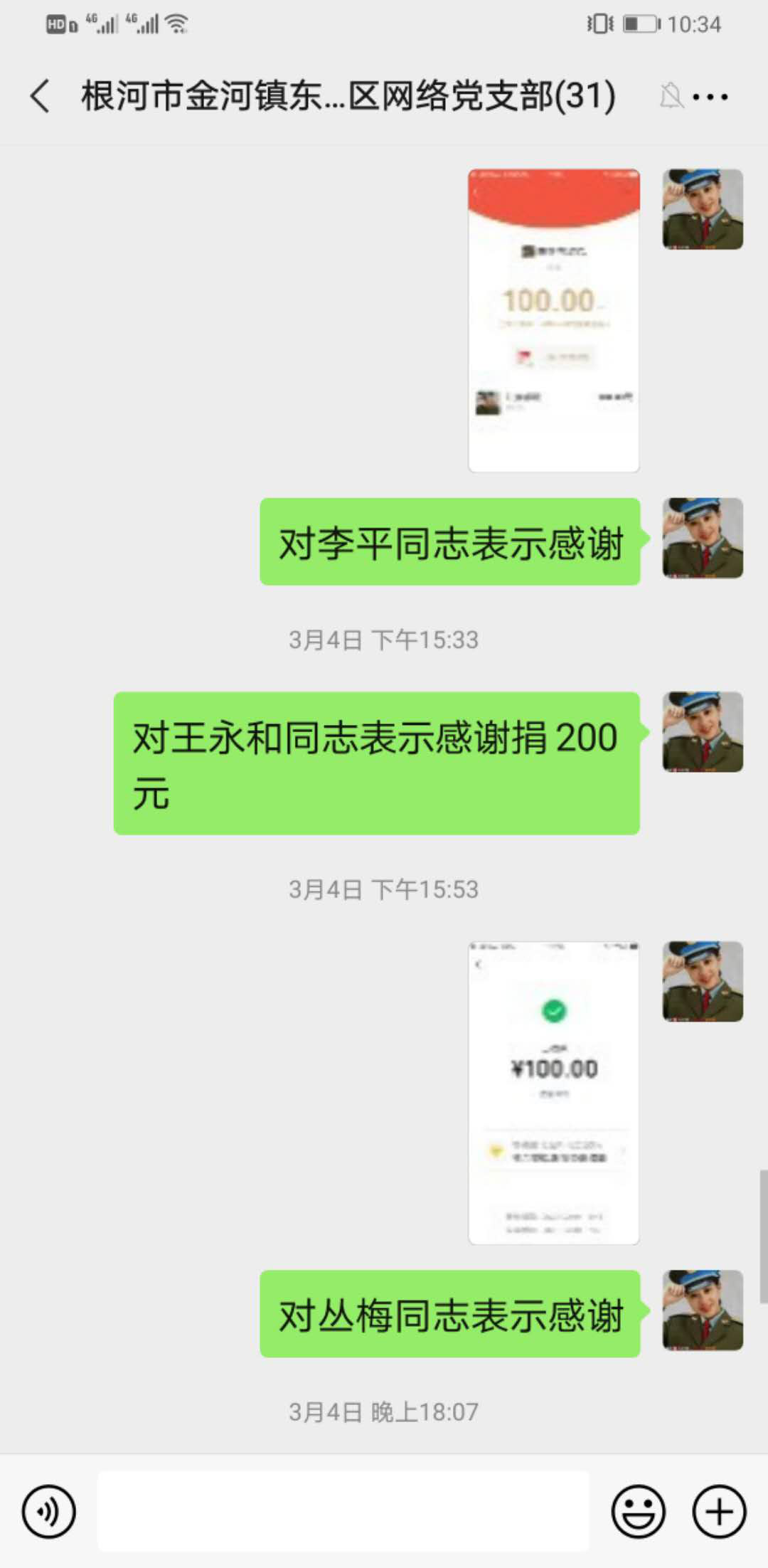This screenshot has height=1568, width=768.
Task: Open the group chat details menu
Action: point(710,97)
